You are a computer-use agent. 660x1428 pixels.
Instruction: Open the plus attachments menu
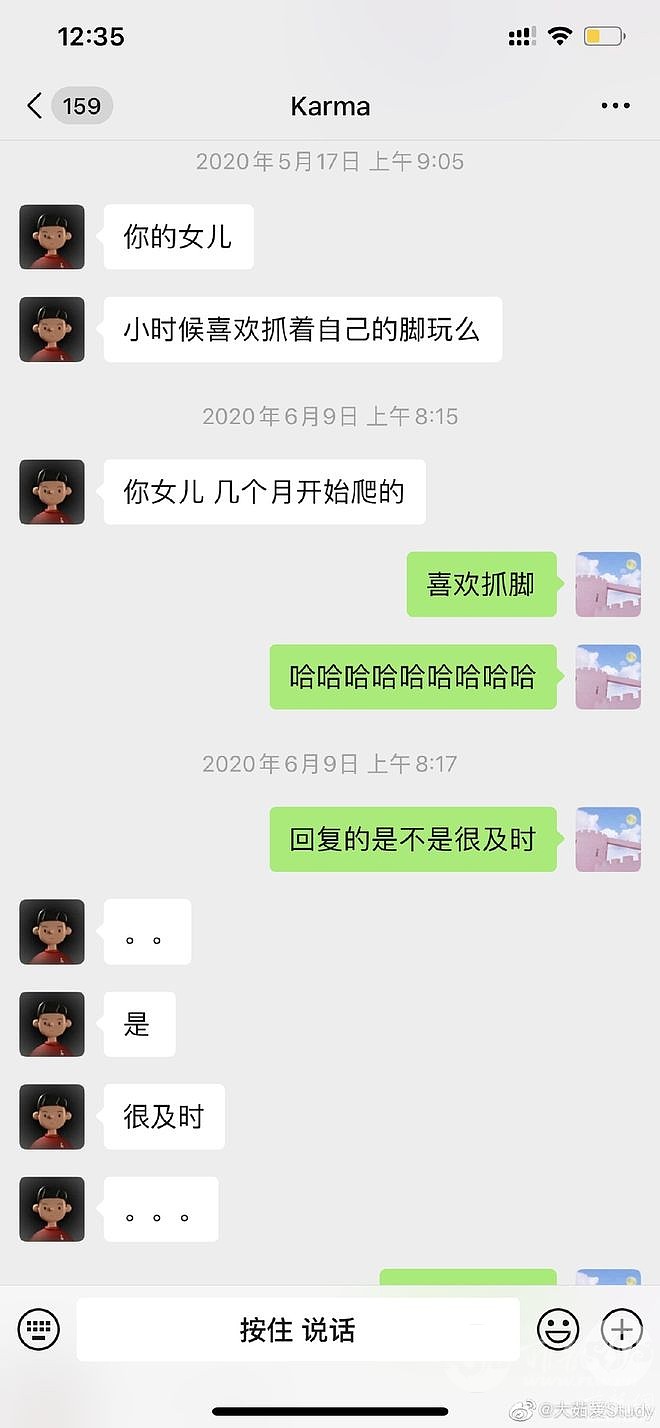[622, 1329]
